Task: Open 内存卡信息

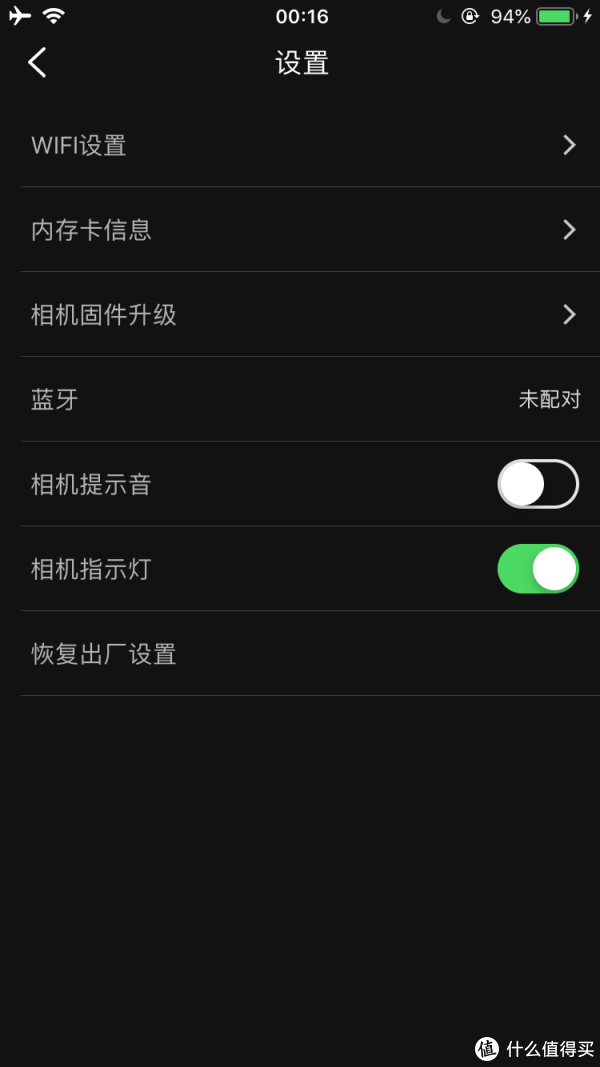Action: [x=300, y=230]
